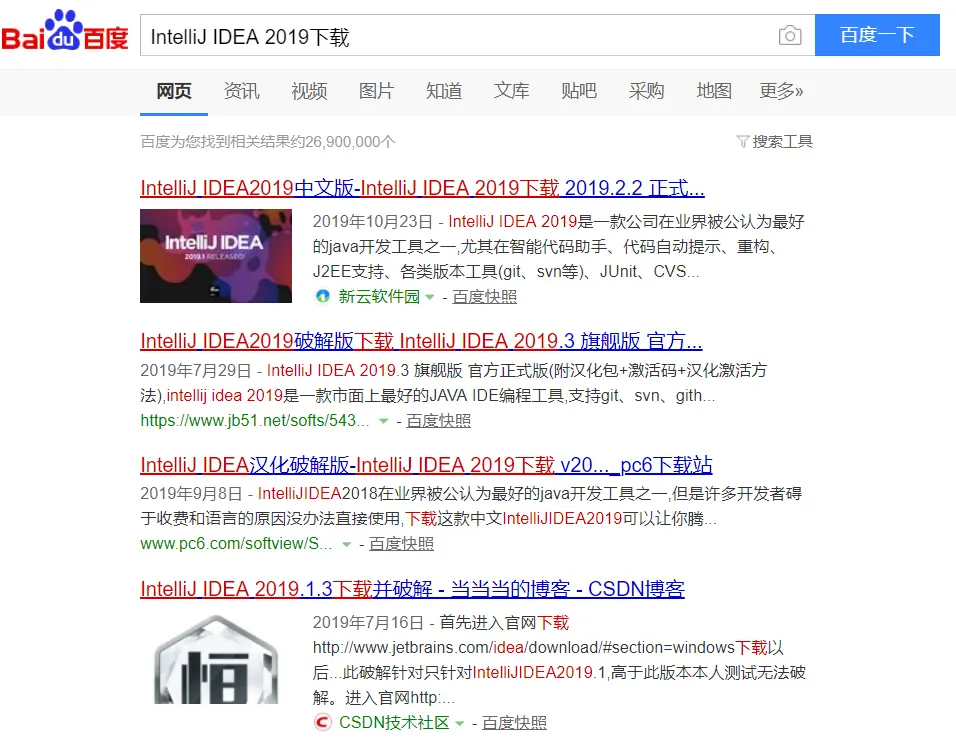Open result IntelliJ IDEA2019中文版 2019.2.2 正式

click(x=422, y=188)
